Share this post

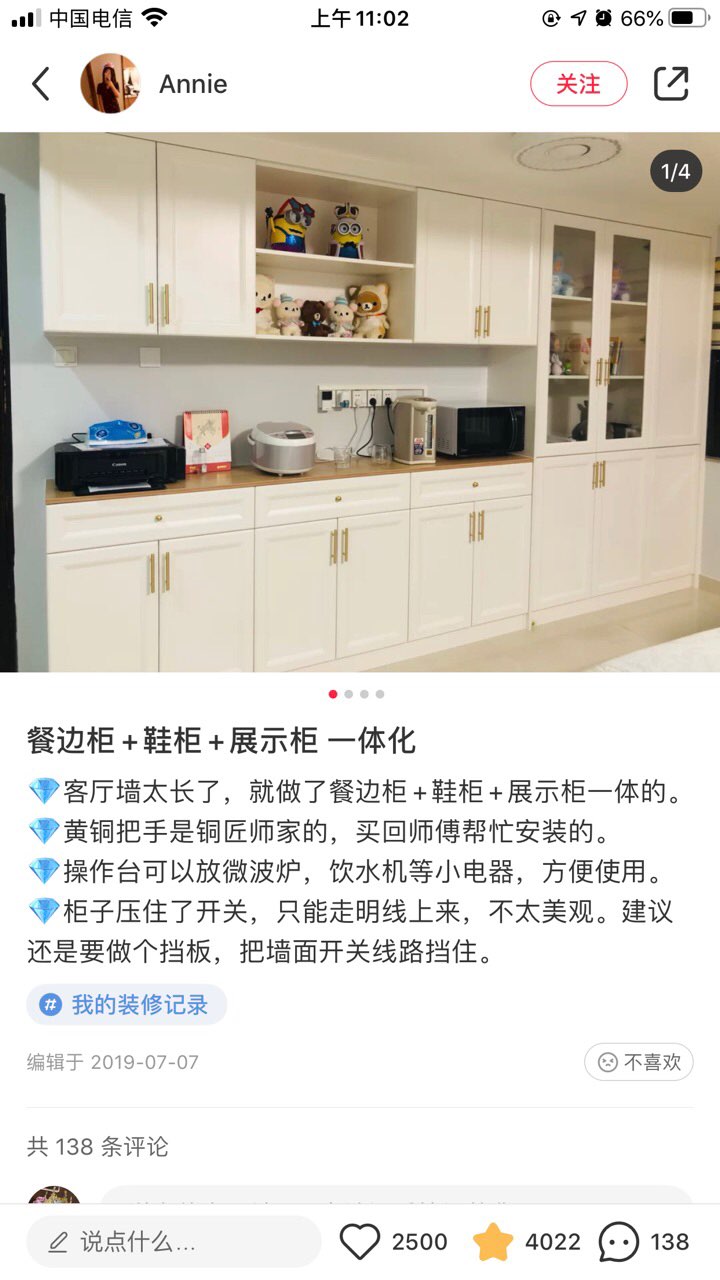pos(671,84)
